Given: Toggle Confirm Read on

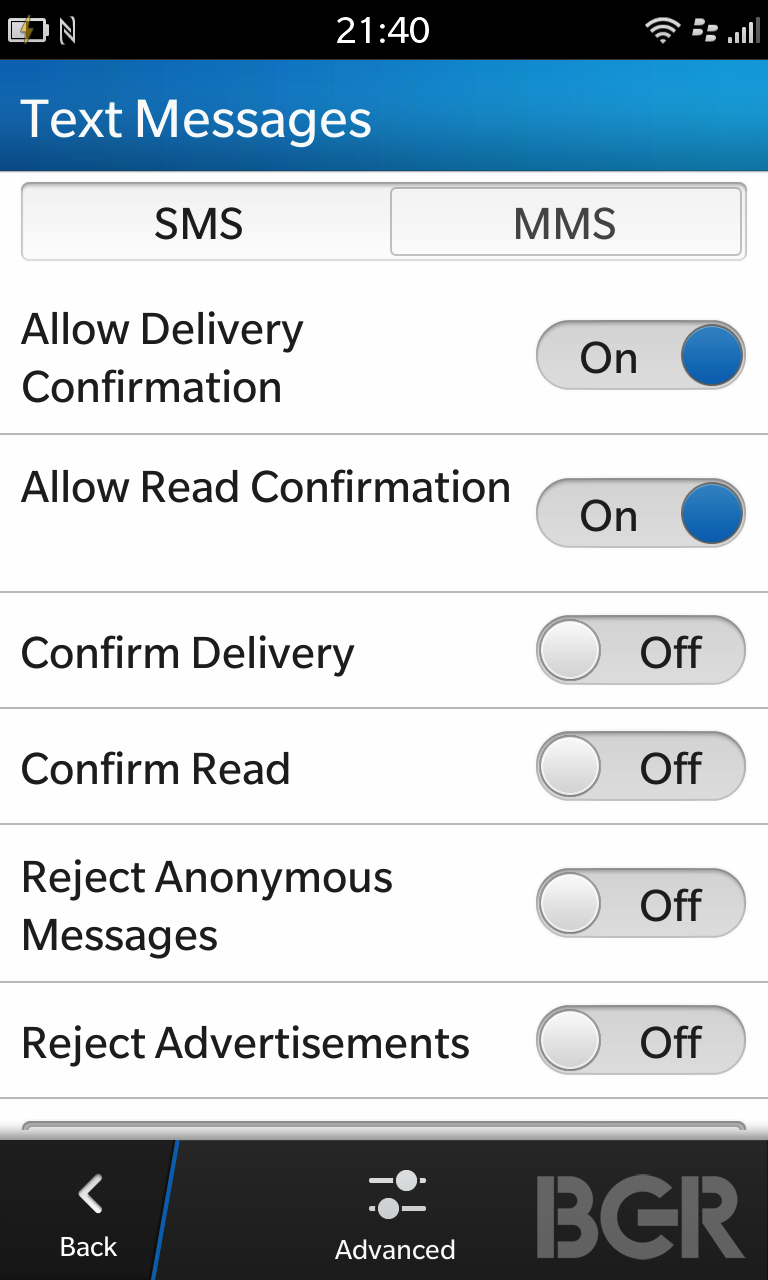Looking at the screenshot, I should (x=641, y=767).
